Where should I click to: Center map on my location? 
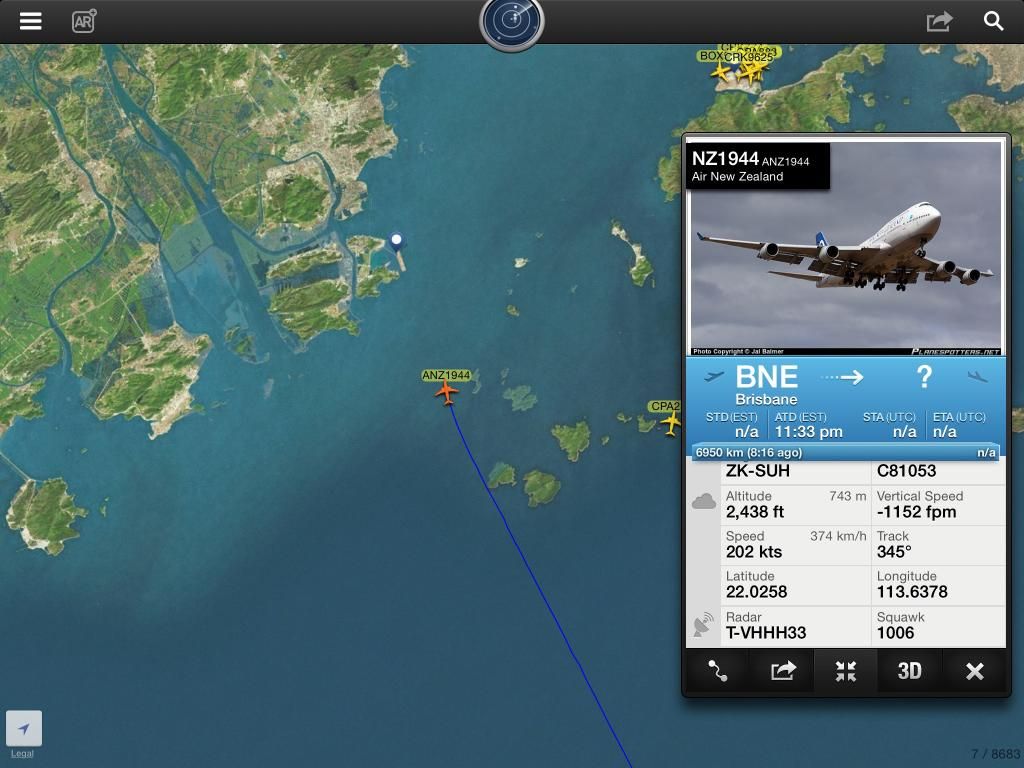[24, 728]
